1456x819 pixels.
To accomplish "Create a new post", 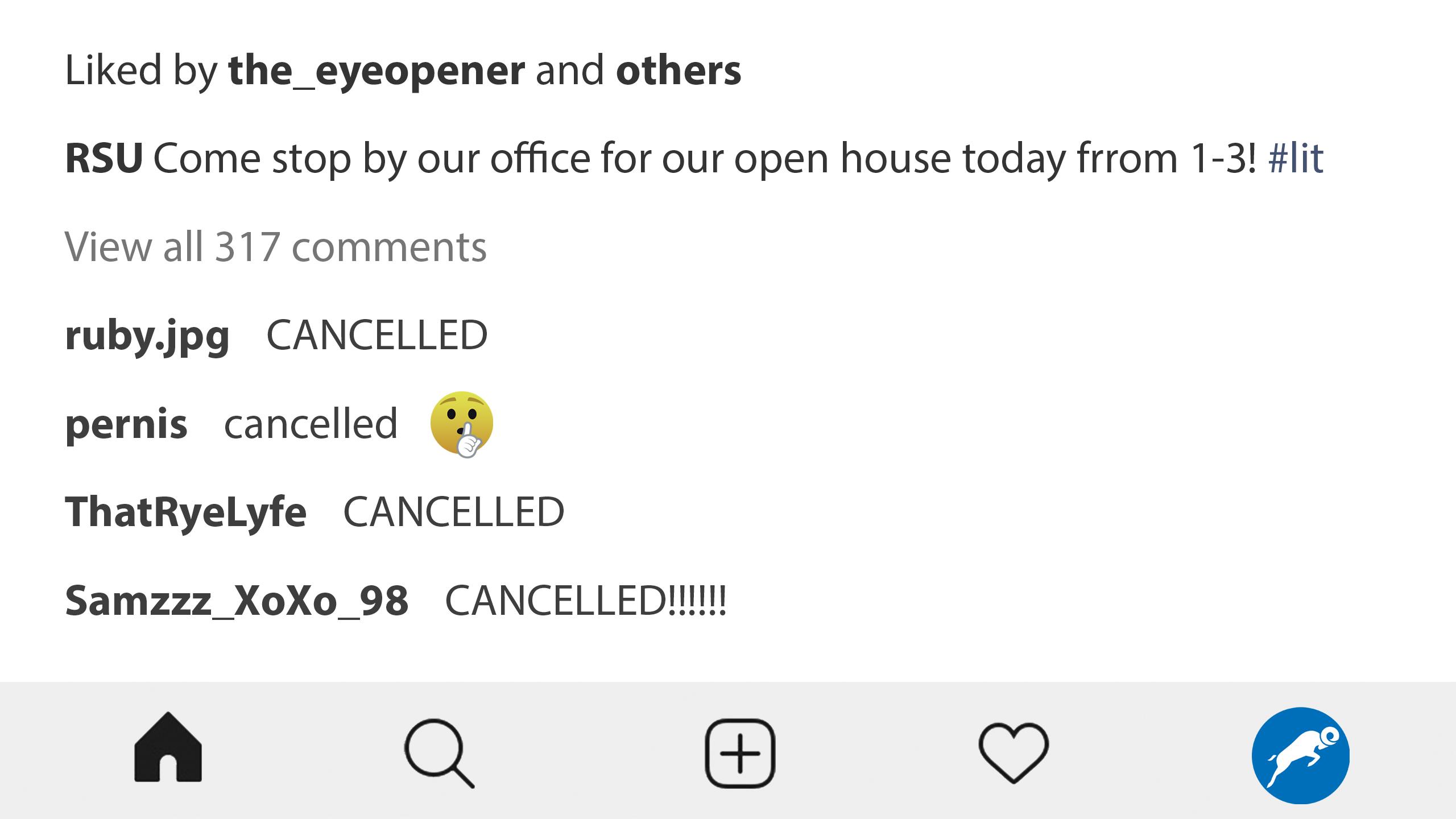I will click(740, 753).
